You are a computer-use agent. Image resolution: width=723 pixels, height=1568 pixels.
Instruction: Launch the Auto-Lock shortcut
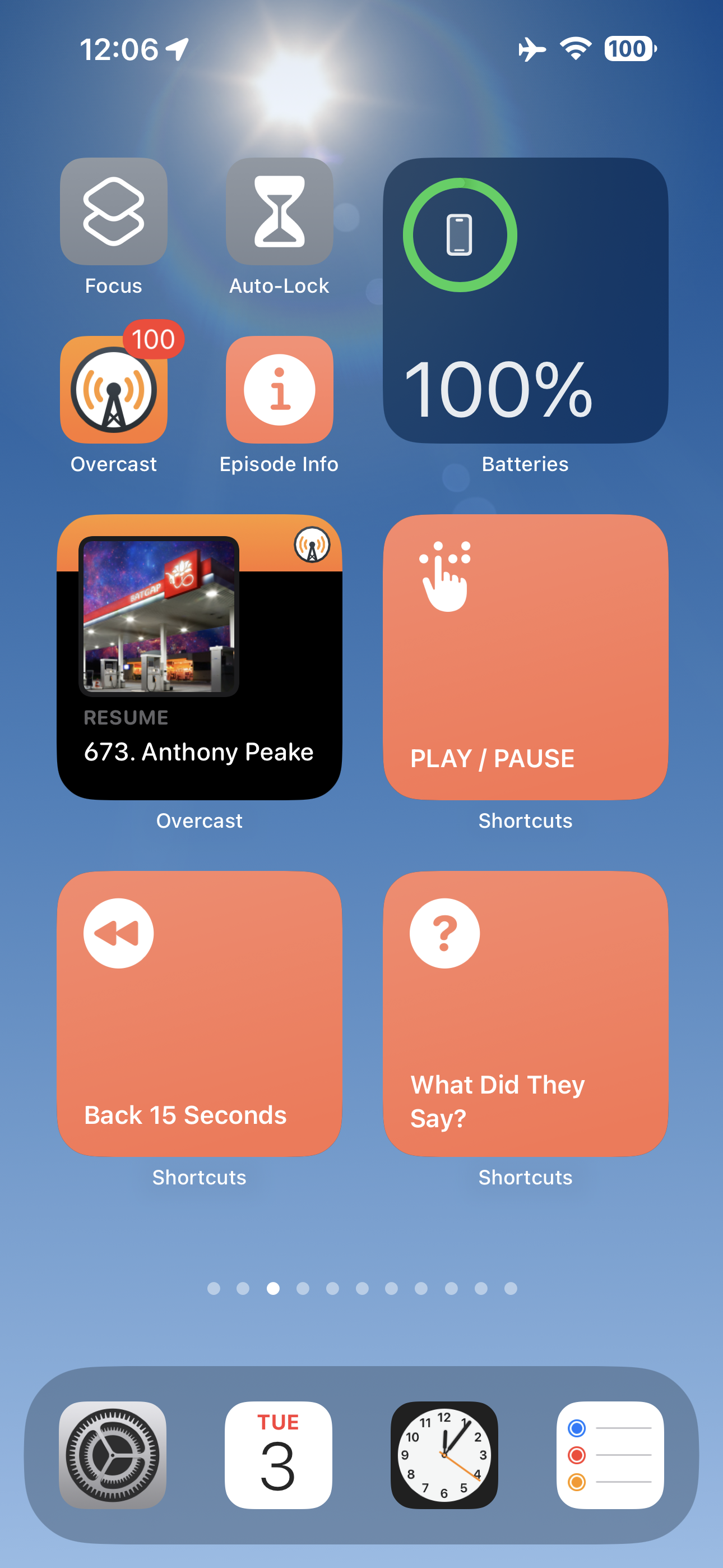click(x=279, y=211)
